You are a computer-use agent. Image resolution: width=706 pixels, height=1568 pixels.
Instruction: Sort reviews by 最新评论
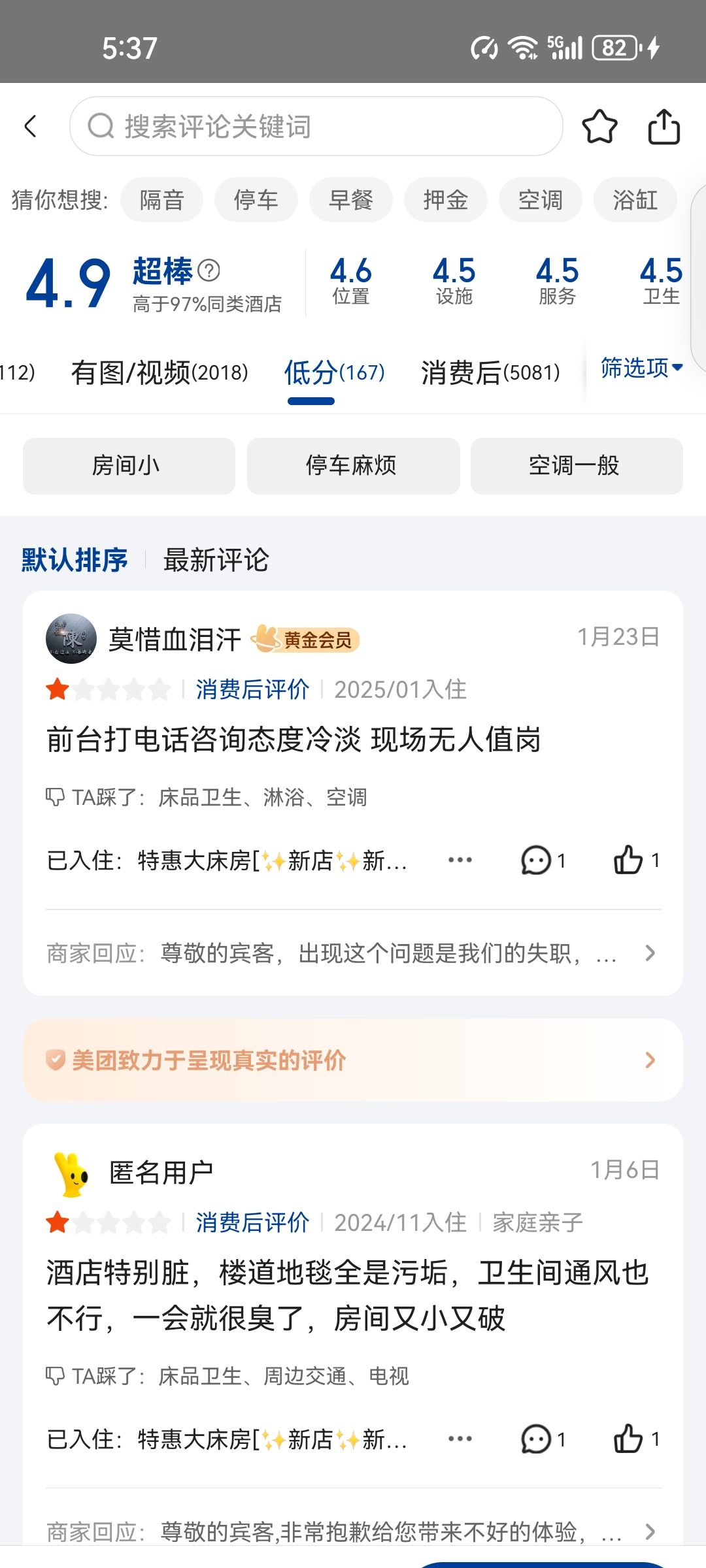tap(216, 560)
